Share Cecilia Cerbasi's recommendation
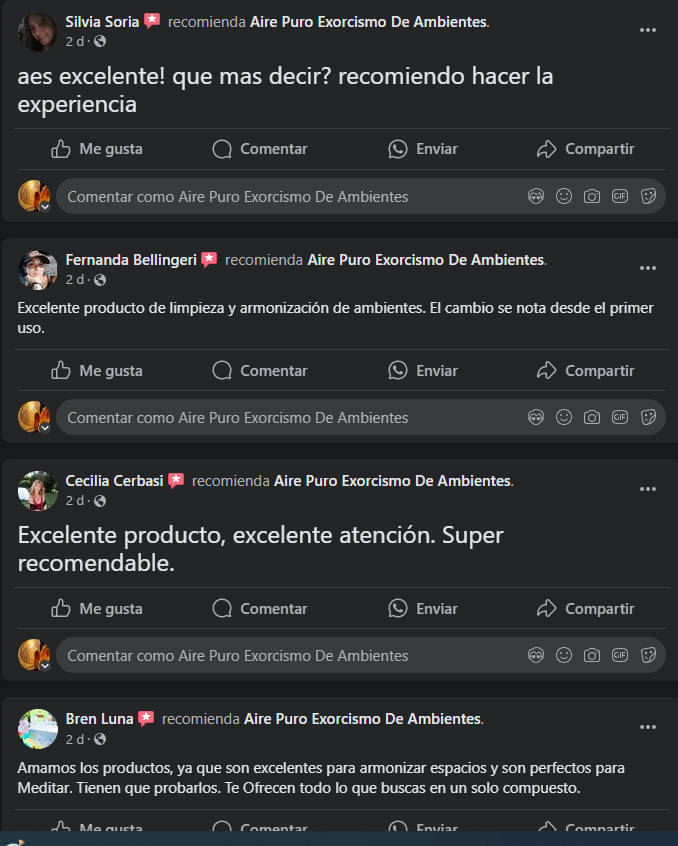678x846 pixels. pyautogui.click(x=586, y=609)
